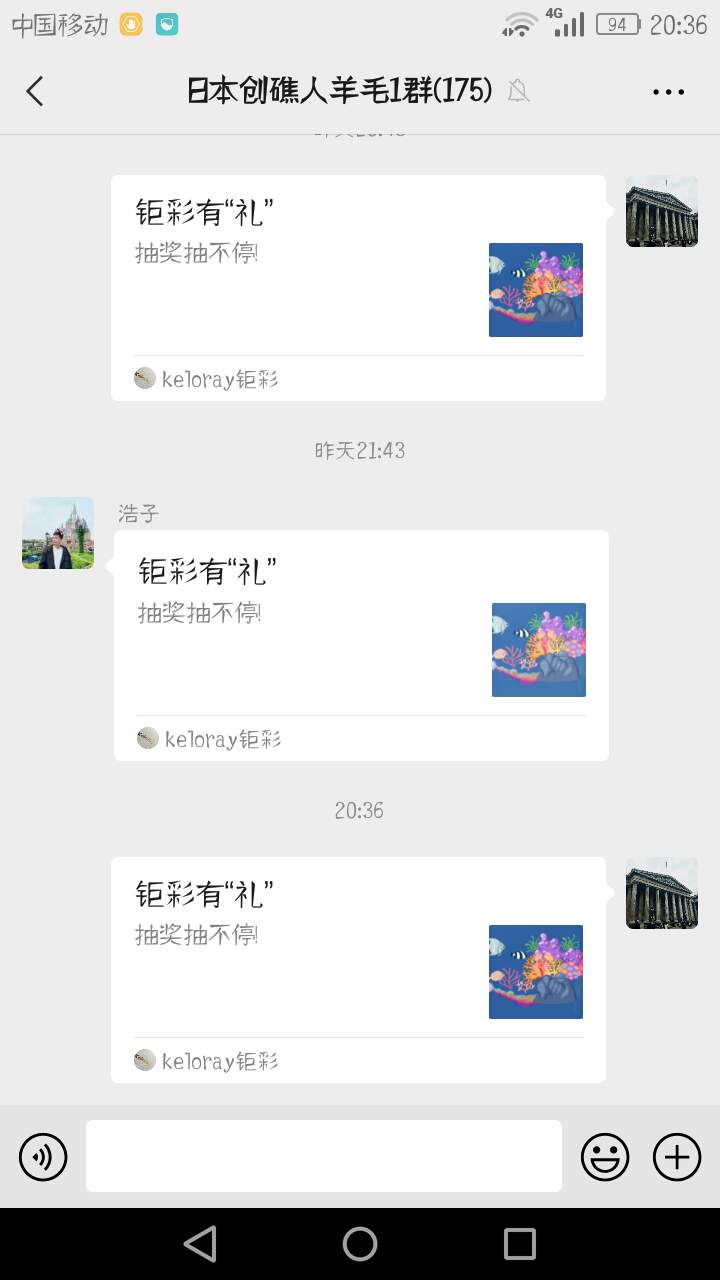Open the plus attachments panel

pos(677,1158)
